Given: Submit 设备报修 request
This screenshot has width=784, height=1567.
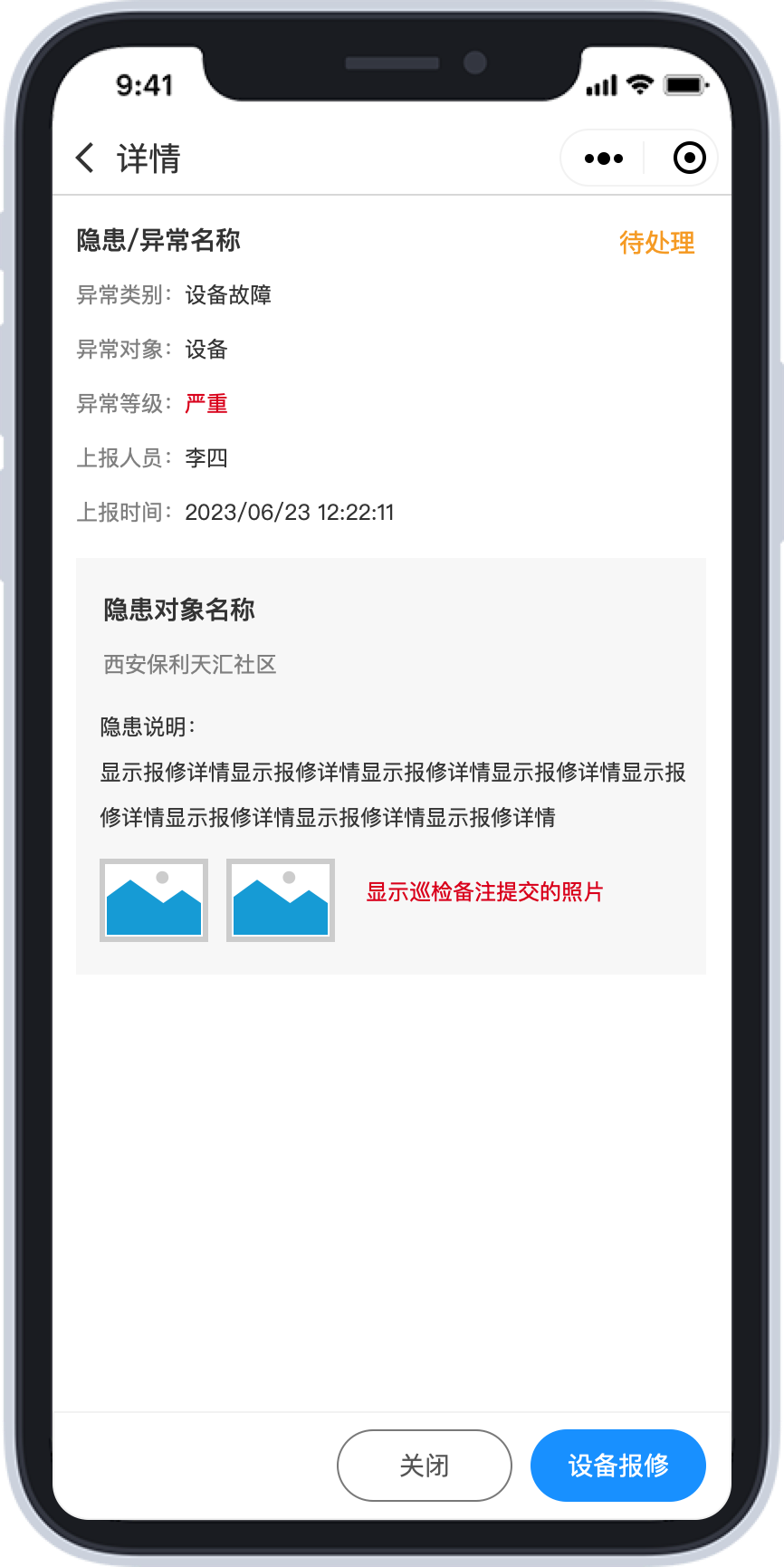Looking at the screenshot, I should tap(617, 1466).
